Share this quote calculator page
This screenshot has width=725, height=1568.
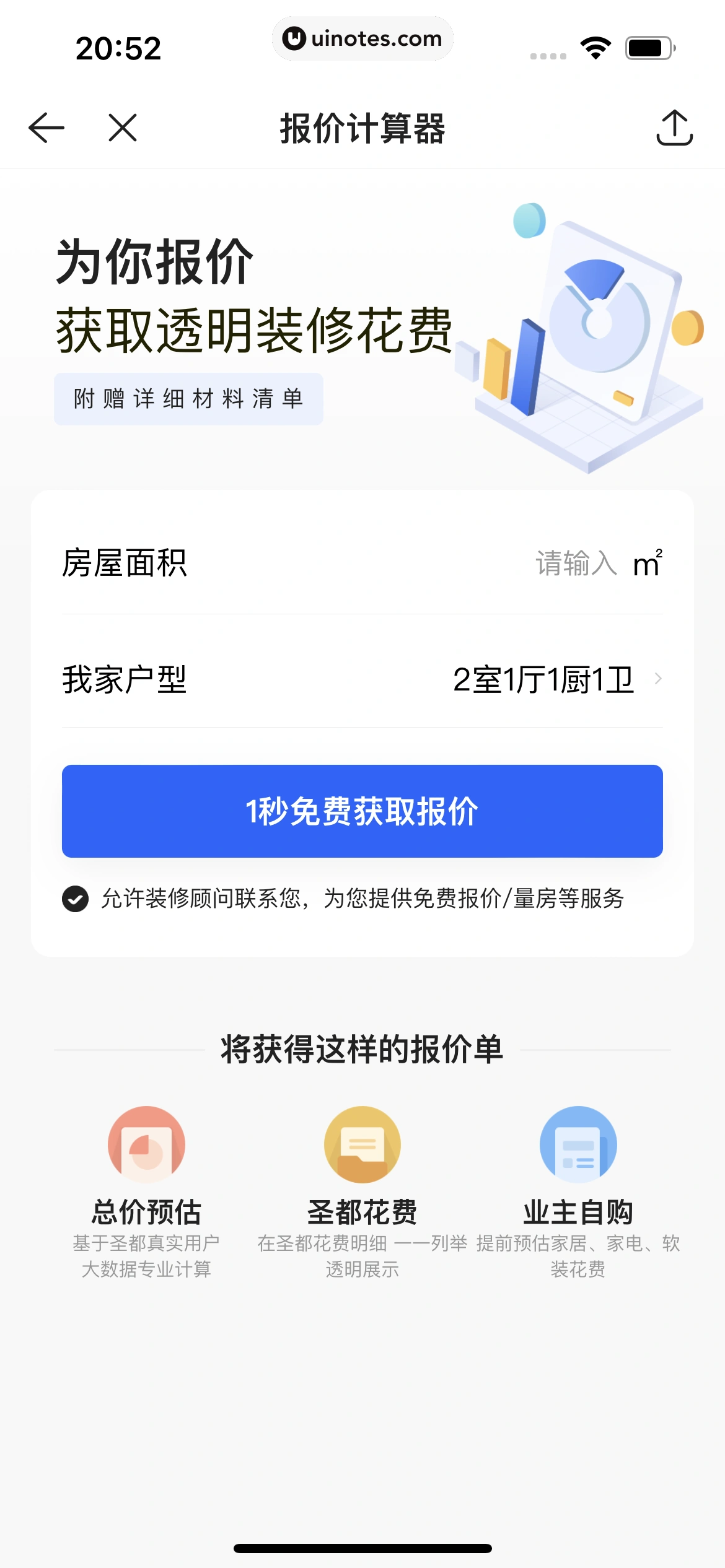pos(674,128)
